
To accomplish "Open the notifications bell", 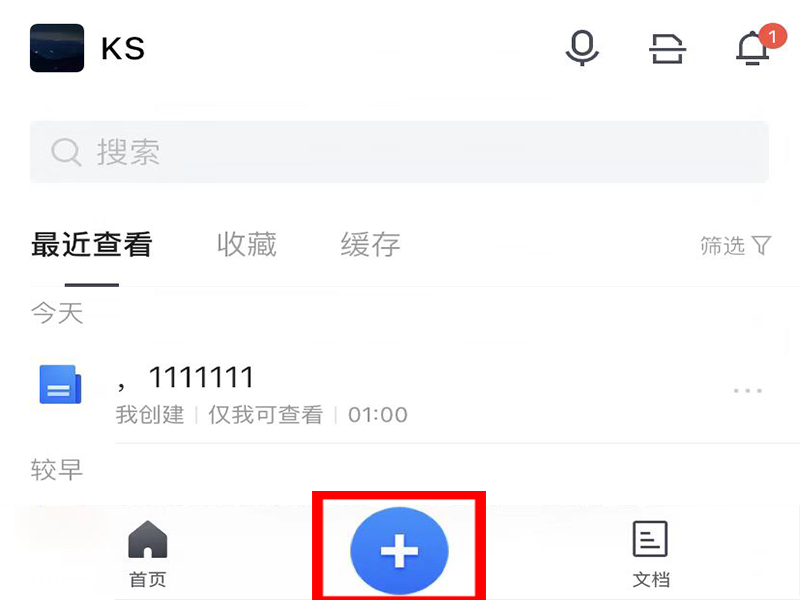I will (753, 48).
